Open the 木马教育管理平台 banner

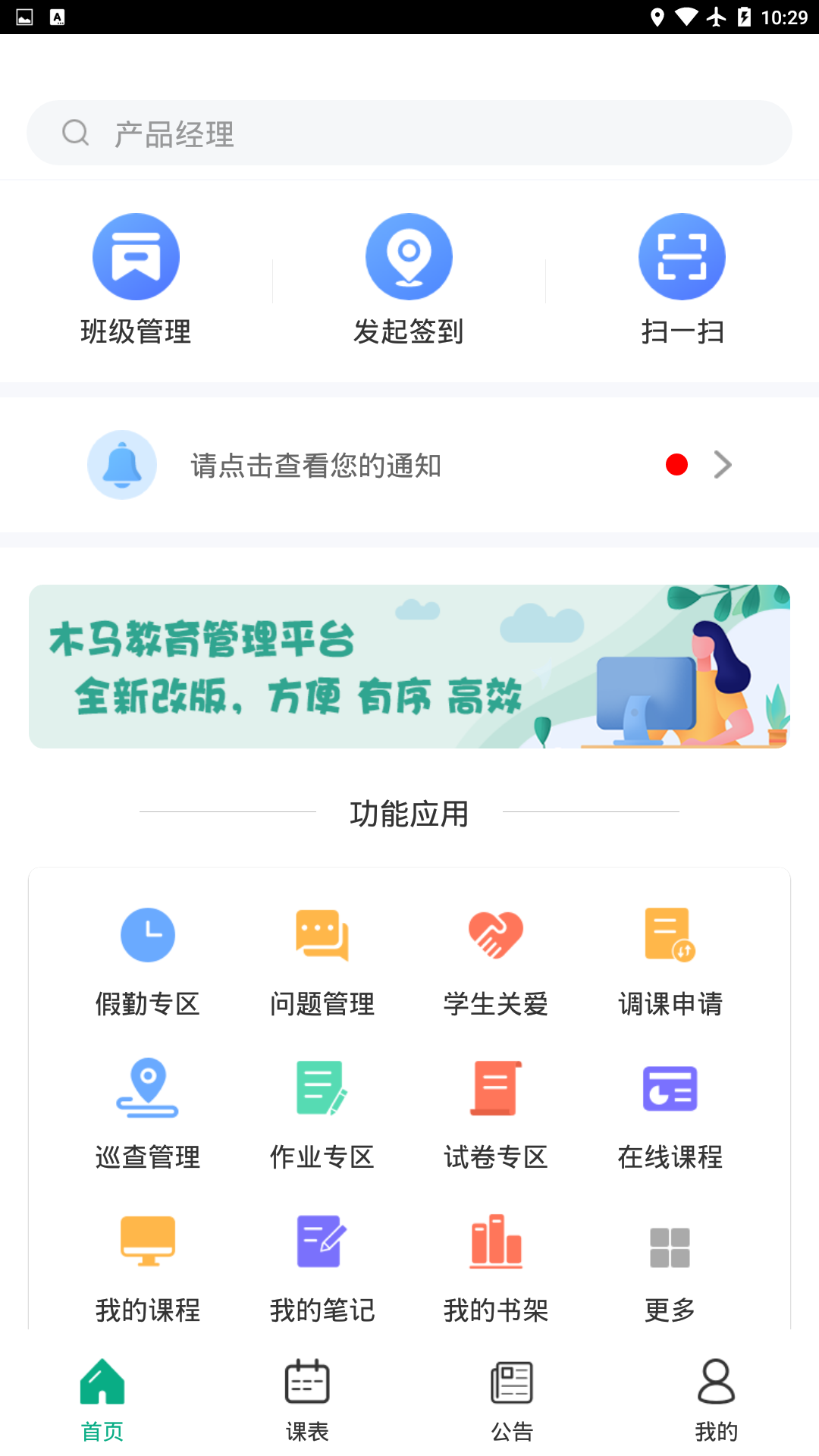tap(409, 667)
